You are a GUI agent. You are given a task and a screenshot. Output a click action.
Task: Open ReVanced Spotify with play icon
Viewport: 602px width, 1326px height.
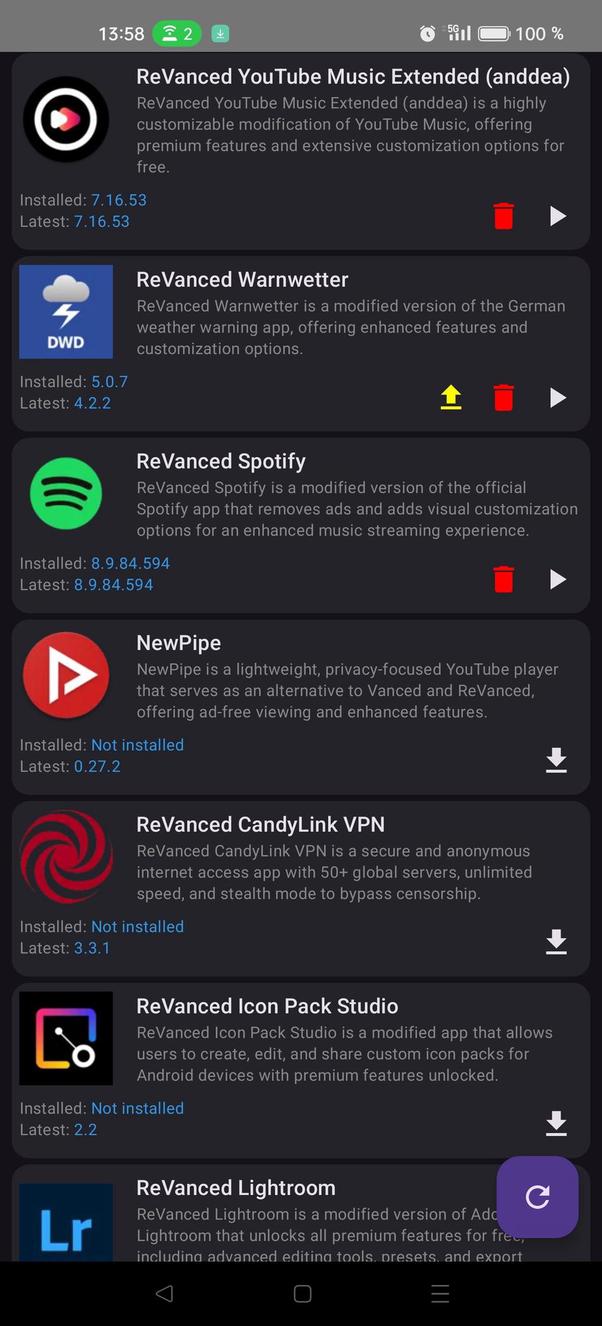[558, 580]
